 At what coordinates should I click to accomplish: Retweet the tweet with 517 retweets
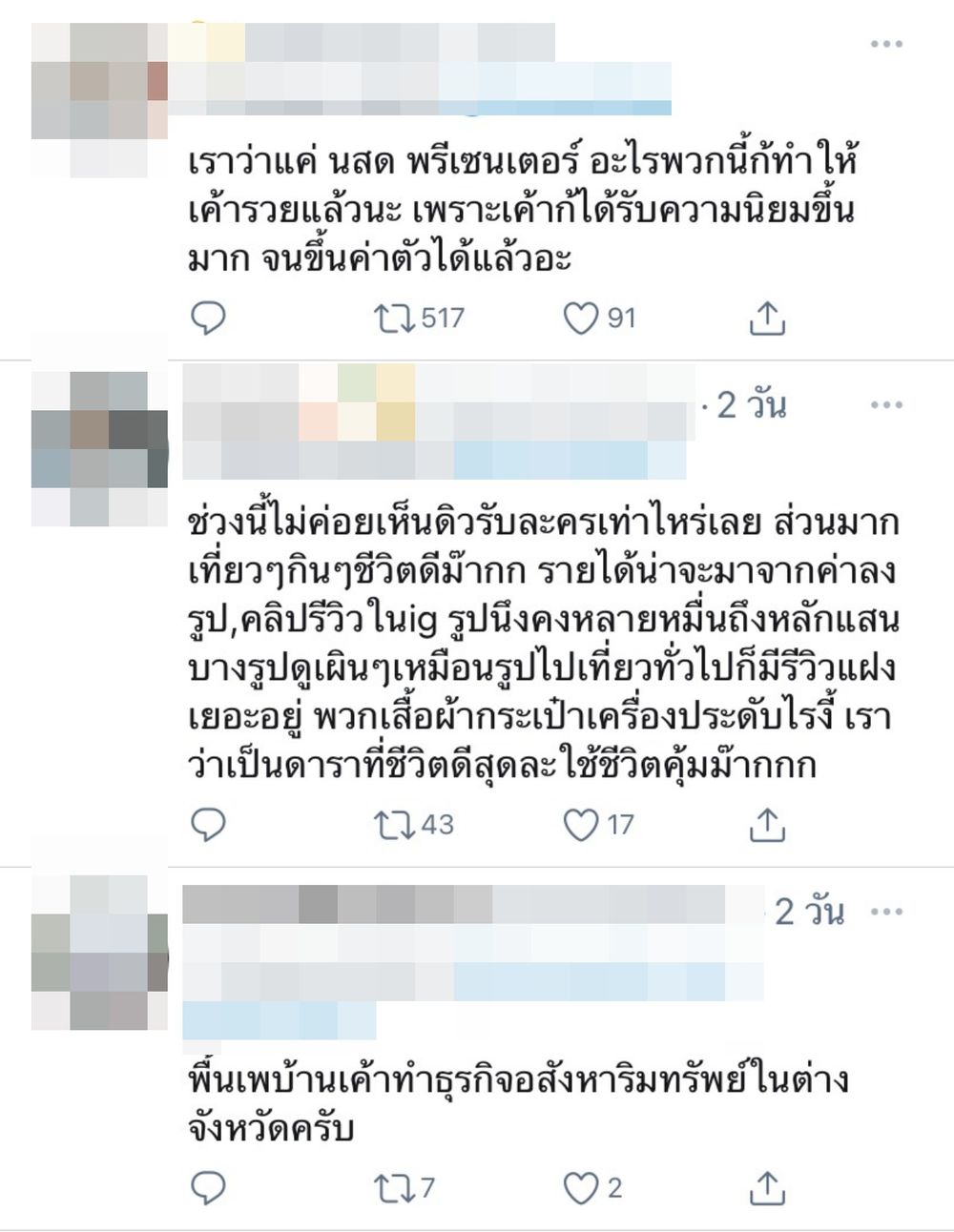point(393,318)
